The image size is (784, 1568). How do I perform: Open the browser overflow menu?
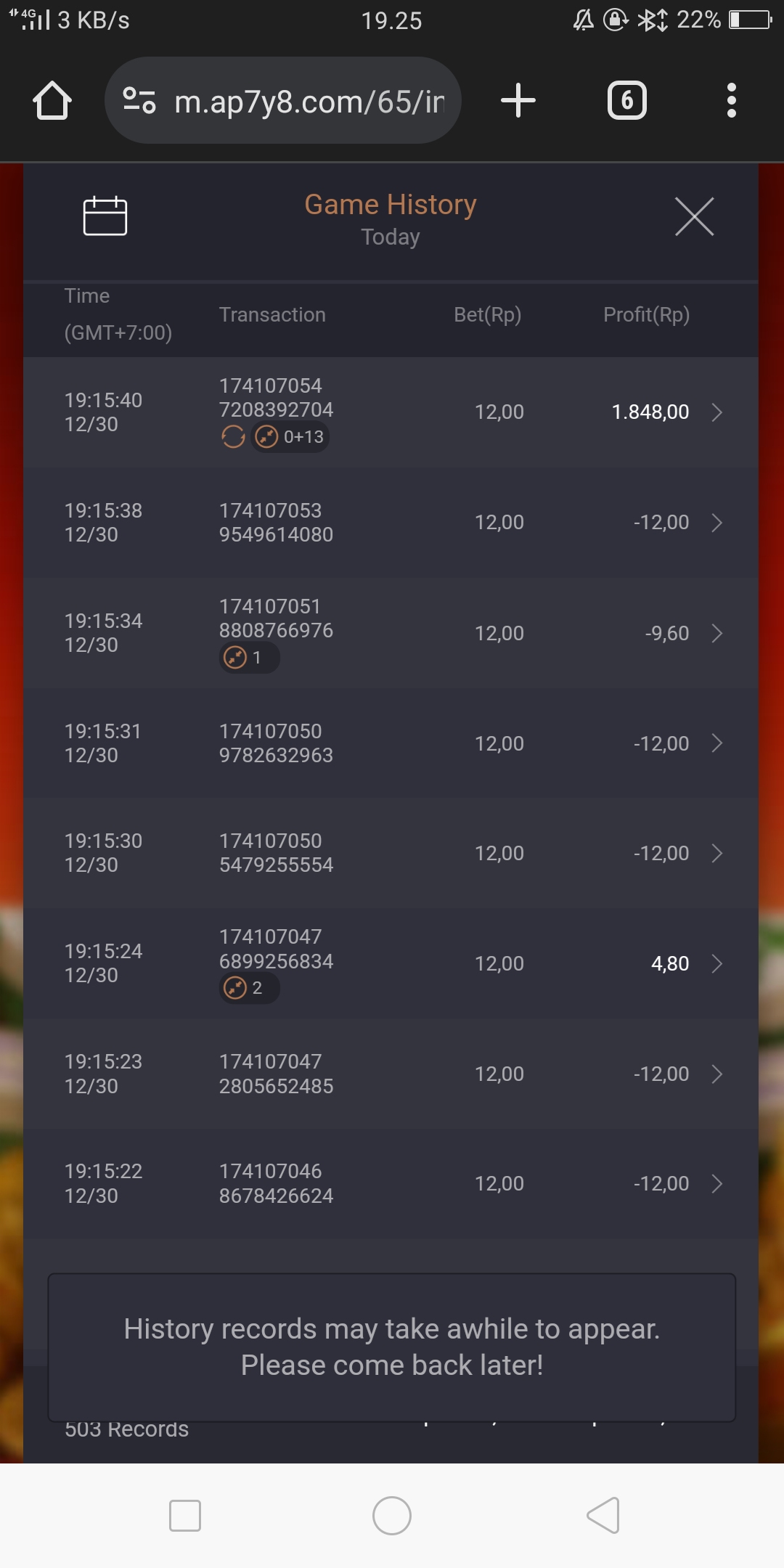click(x=731, y=100)
